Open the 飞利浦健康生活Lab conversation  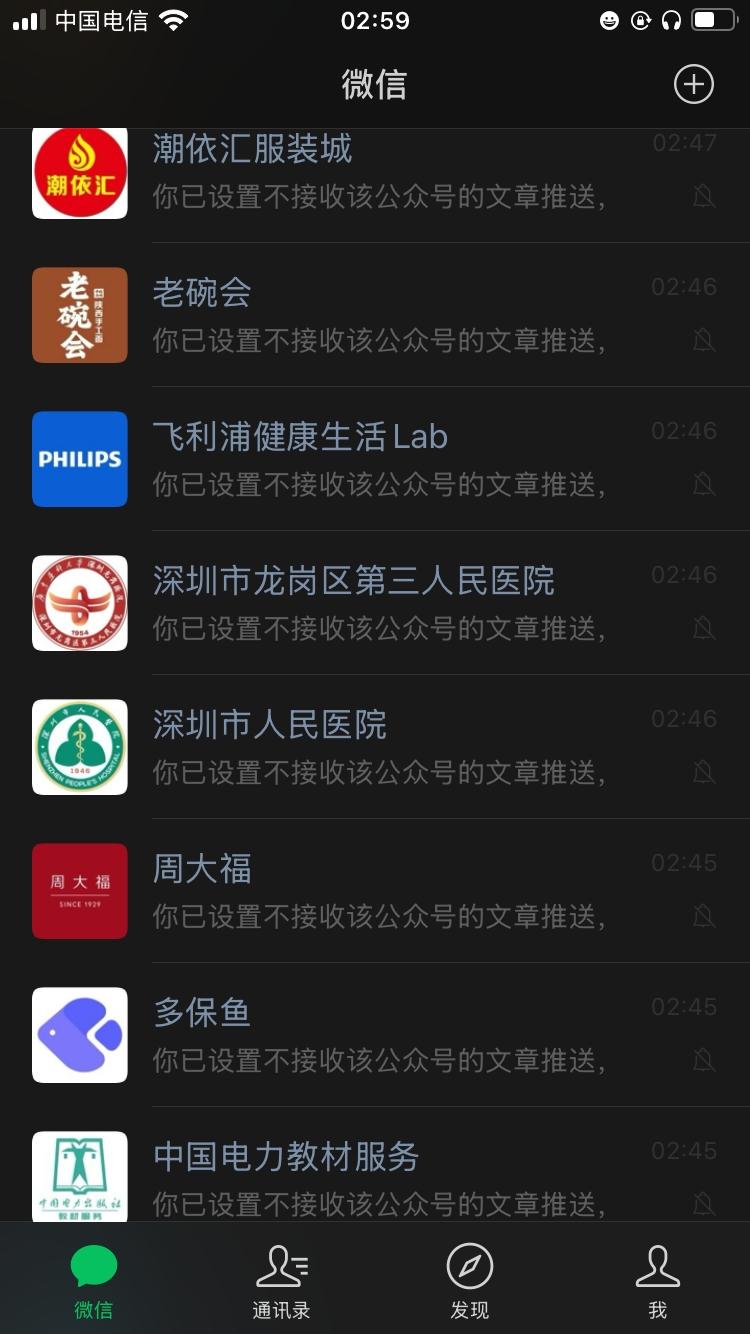click(375, 459)
